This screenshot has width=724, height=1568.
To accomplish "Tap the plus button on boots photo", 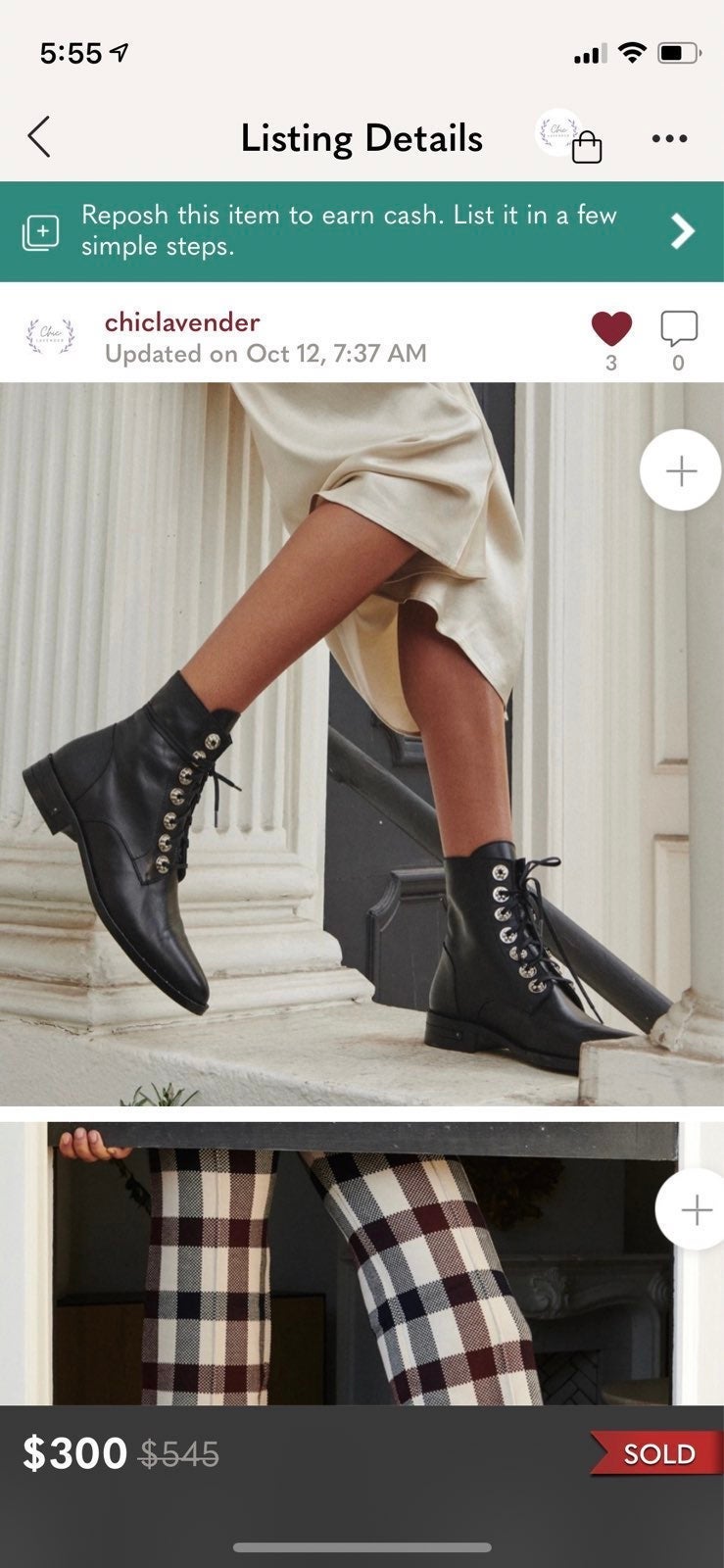I will point(681,470).
